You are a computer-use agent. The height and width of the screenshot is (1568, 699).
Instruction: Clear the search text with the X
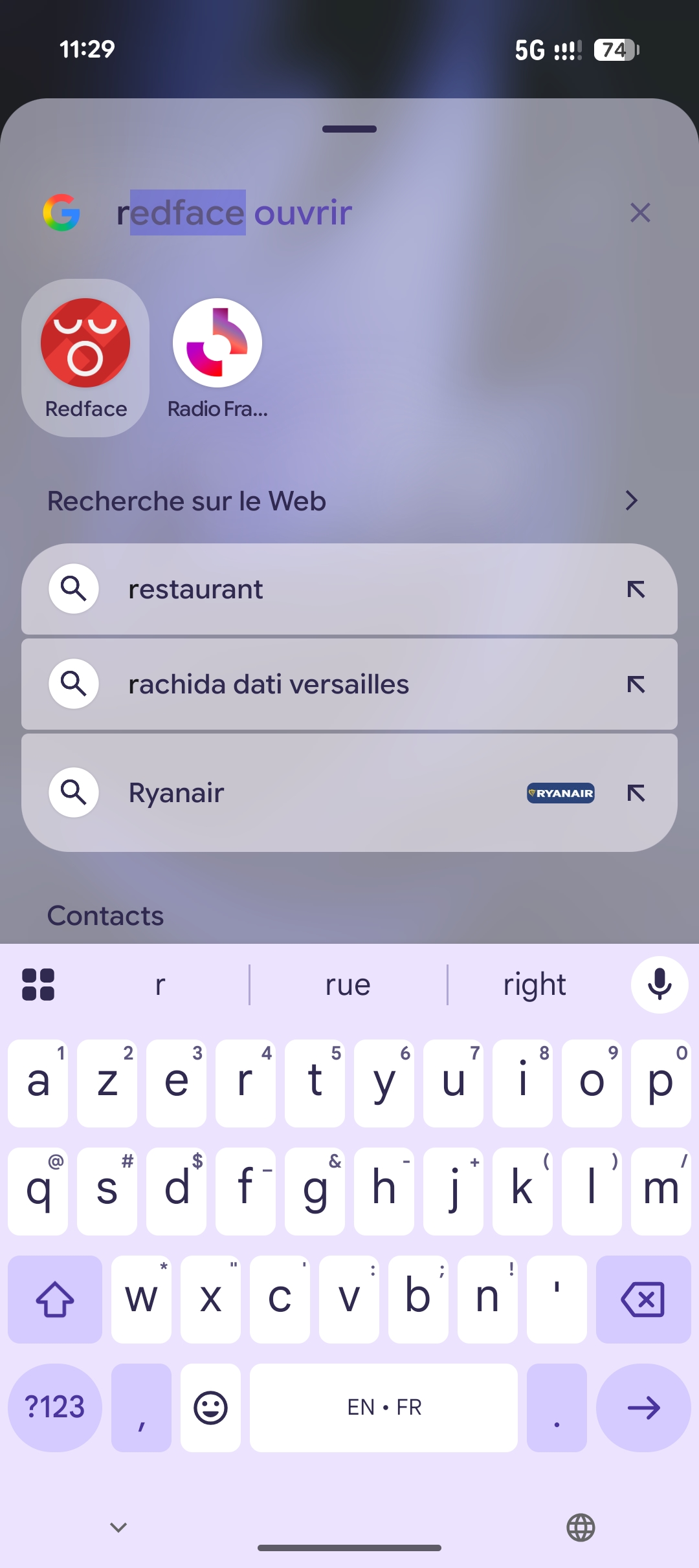pyautogui.click(x=640, y=213)
